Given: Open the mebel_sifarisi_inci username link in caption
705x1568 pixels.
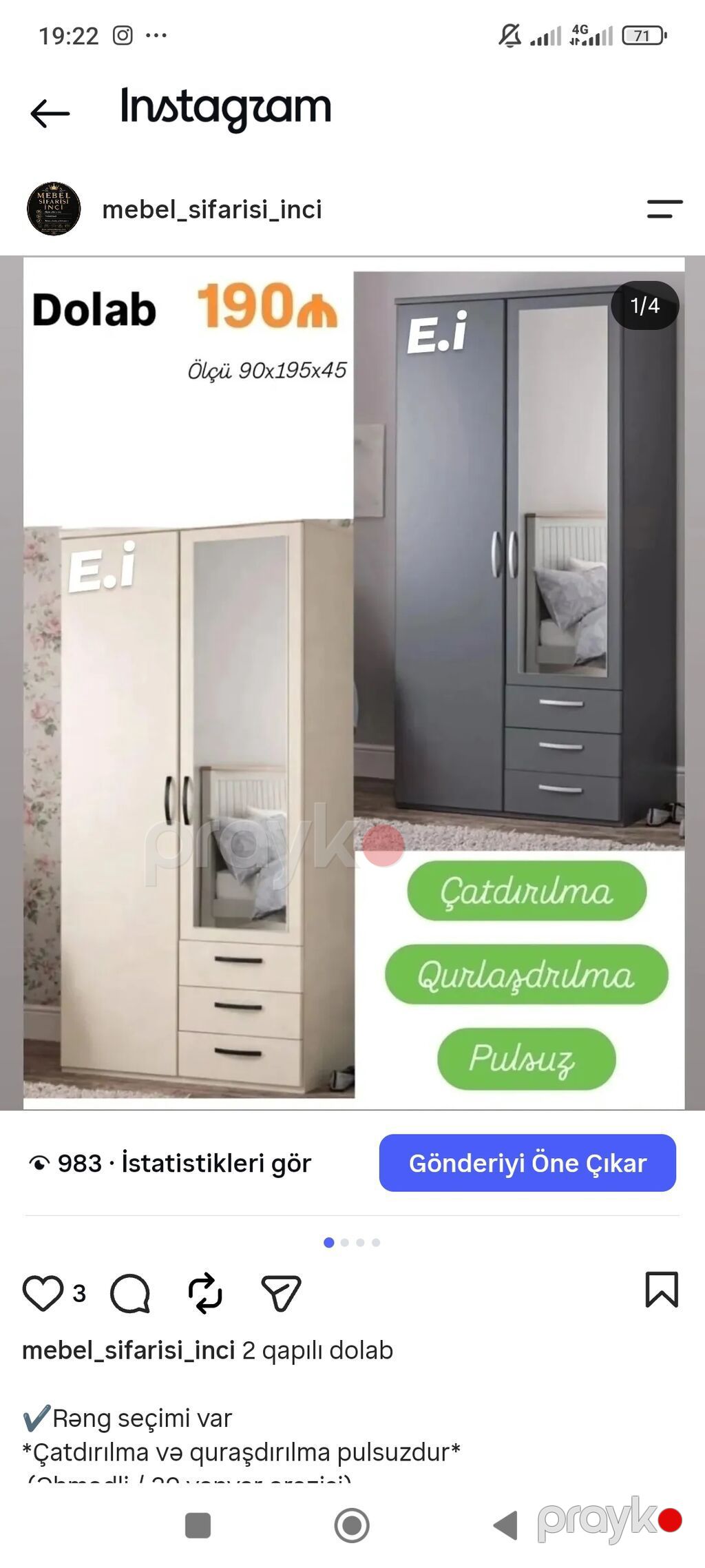Looking at the screenshot, I should [129, 1350].
